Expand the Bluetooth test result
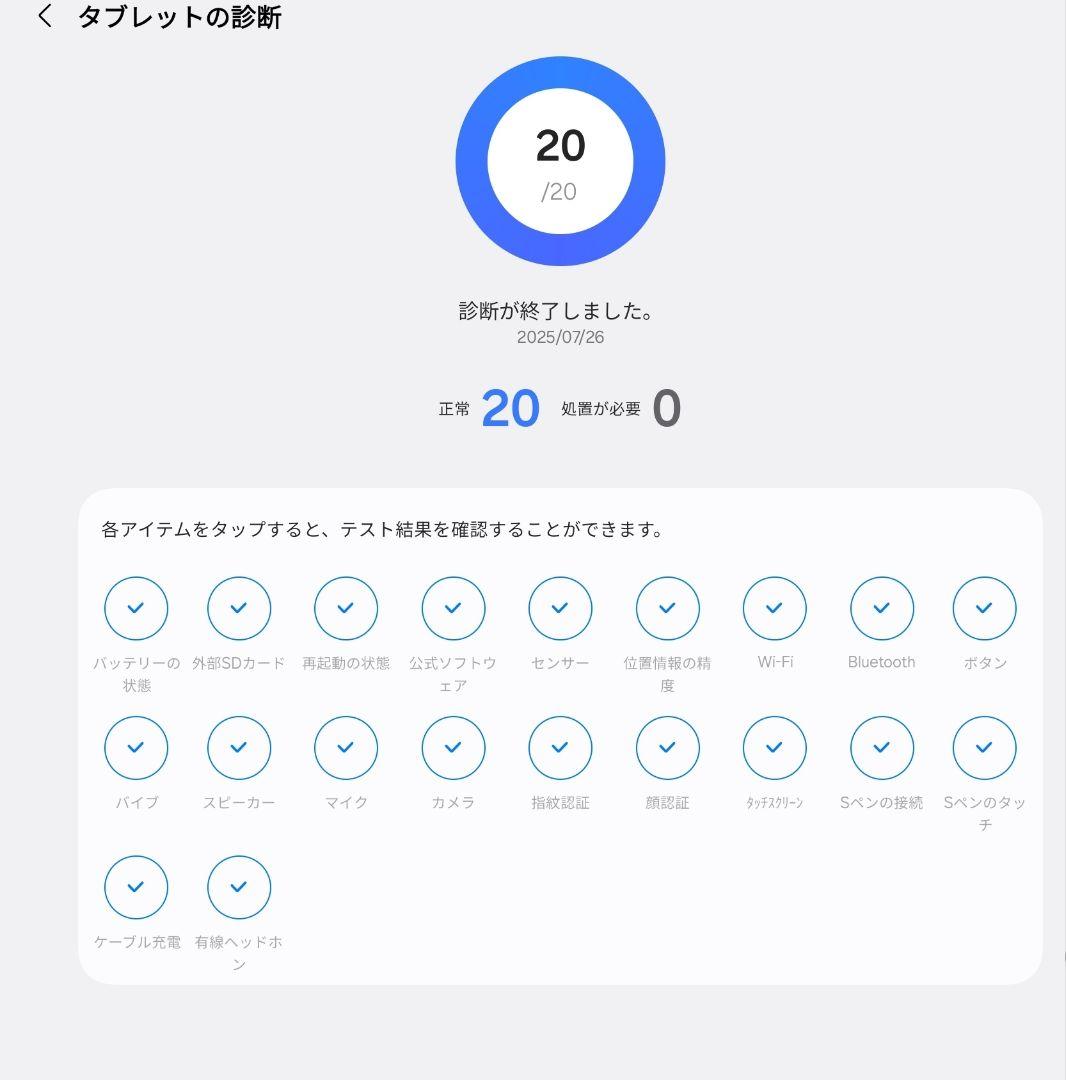The width and height of the screenshot is (1066, 1080). click(x=881, y=608)
